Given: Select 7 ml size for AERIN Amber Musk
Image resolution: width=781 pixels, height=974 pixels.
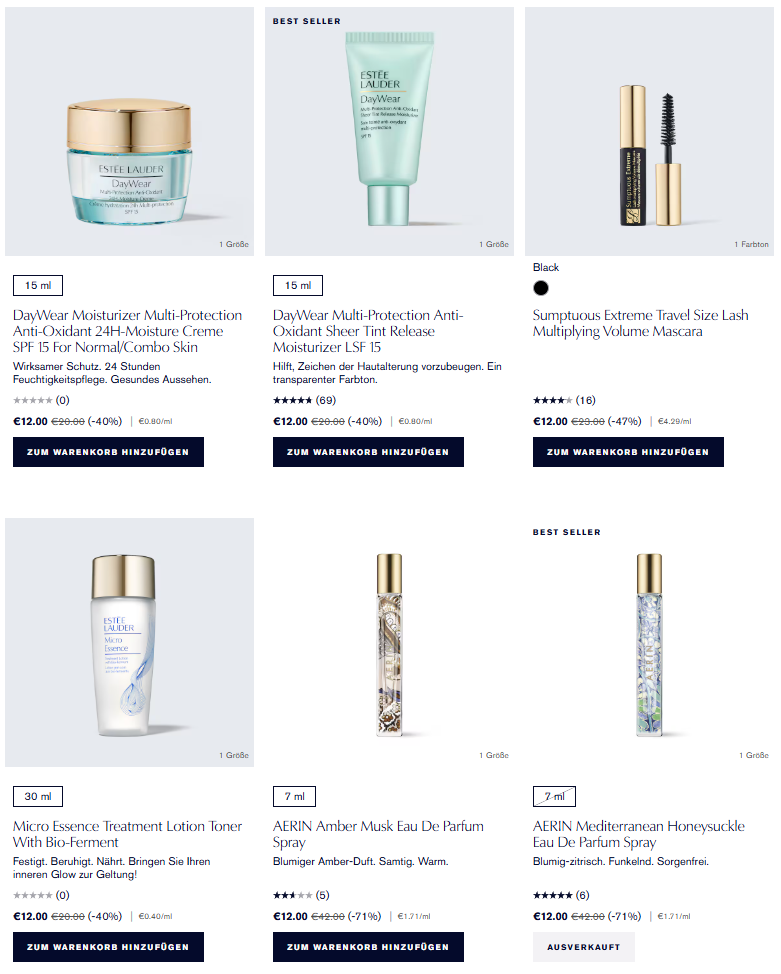Looking at the screenshot, I should coord(295,797).
